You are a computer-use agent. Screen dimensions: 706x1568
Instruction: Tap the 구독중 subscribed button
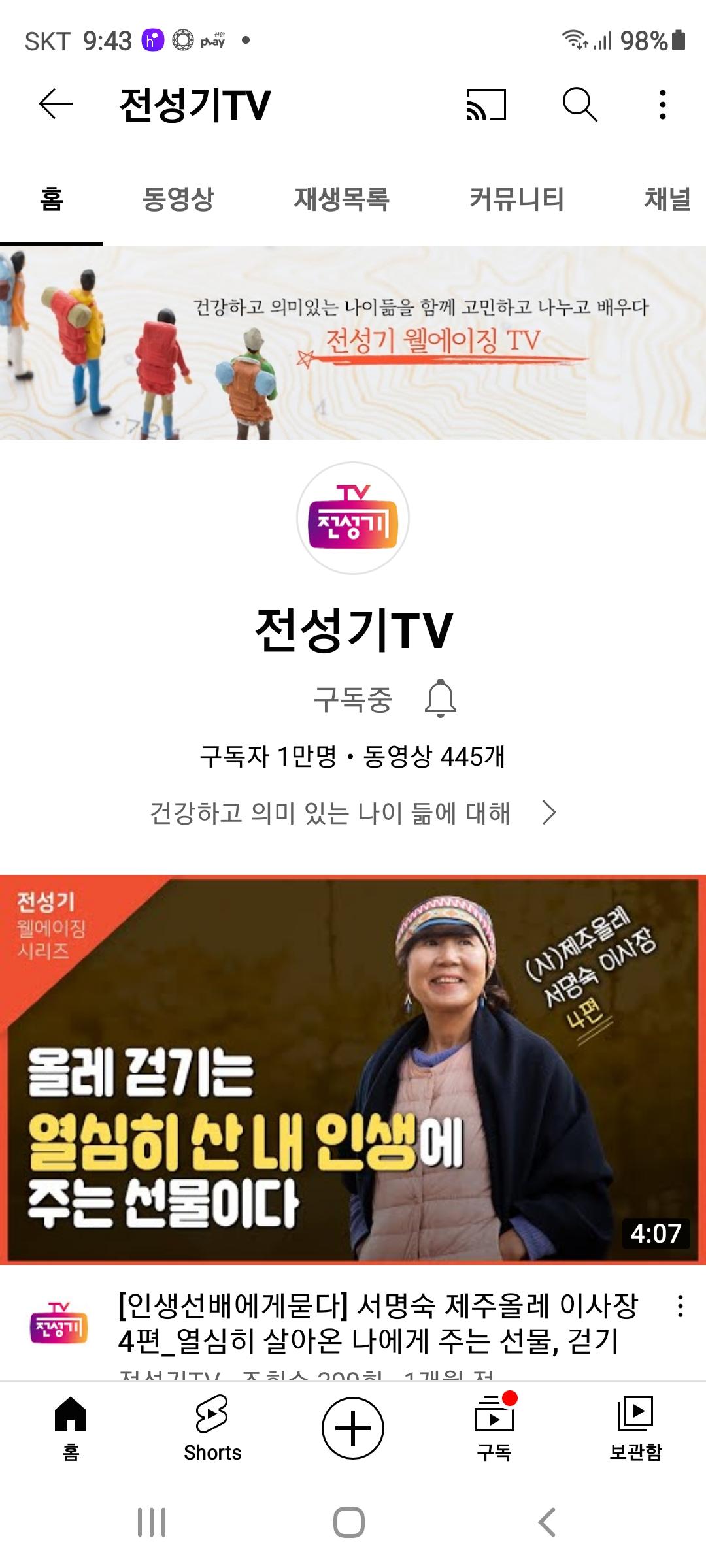(352, 699)
